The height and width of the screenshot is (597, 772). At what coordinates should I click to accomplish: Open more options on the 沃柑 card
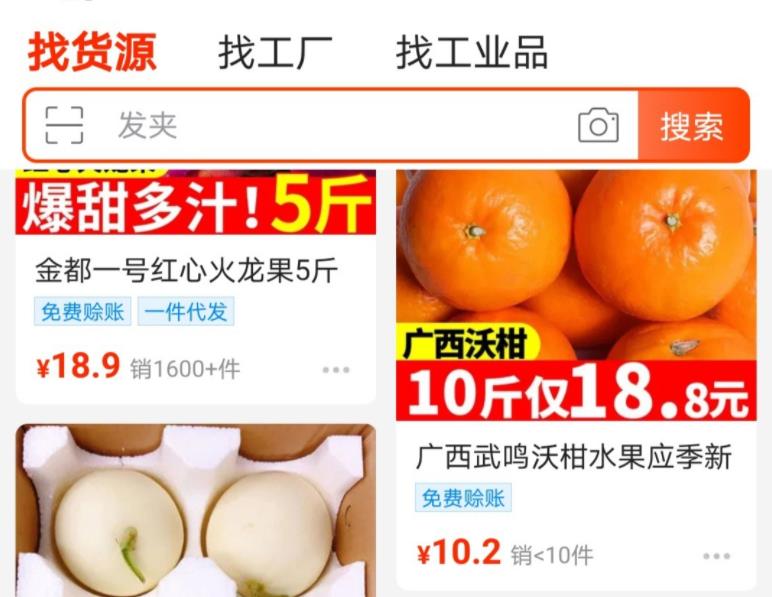716,556
